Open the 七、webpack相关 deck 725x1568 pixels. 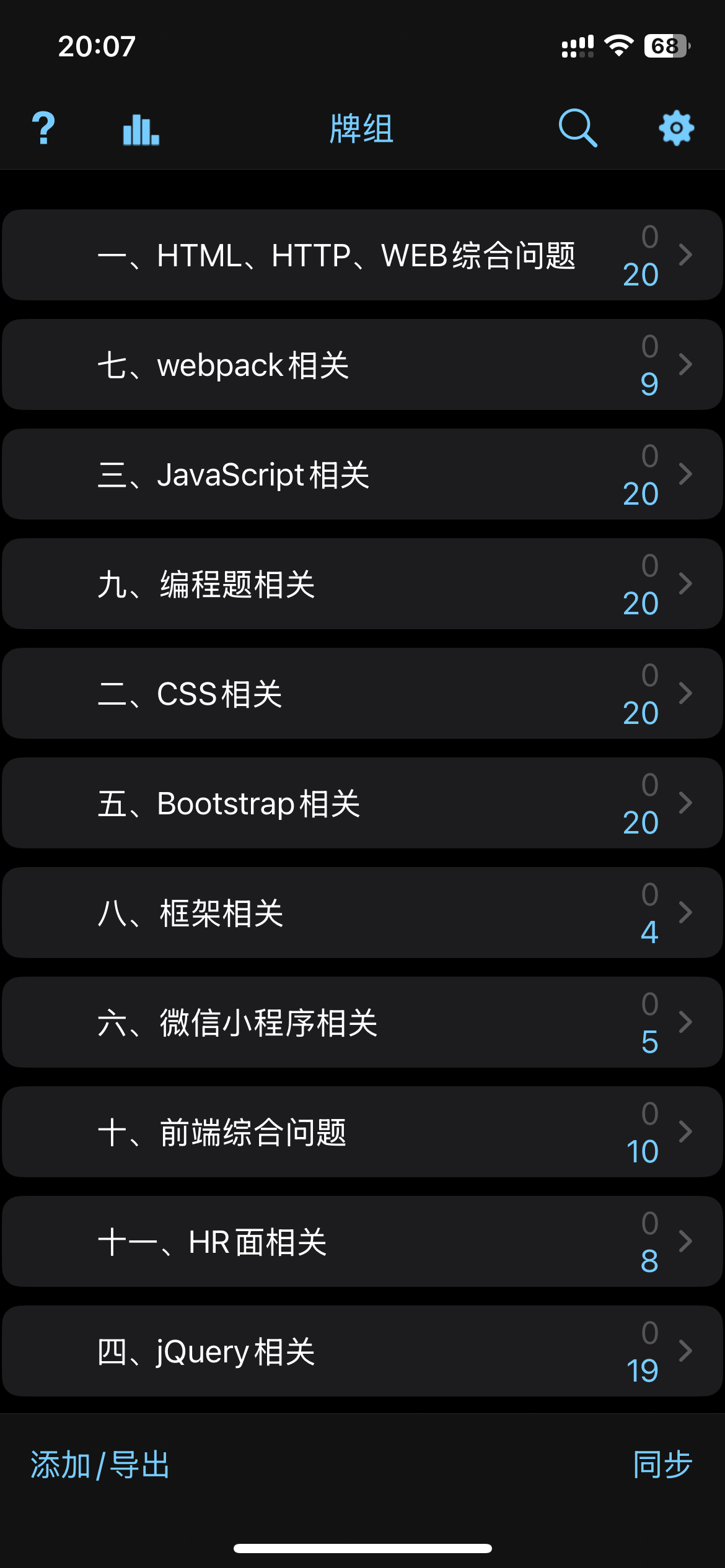click(x=362, y=365)
